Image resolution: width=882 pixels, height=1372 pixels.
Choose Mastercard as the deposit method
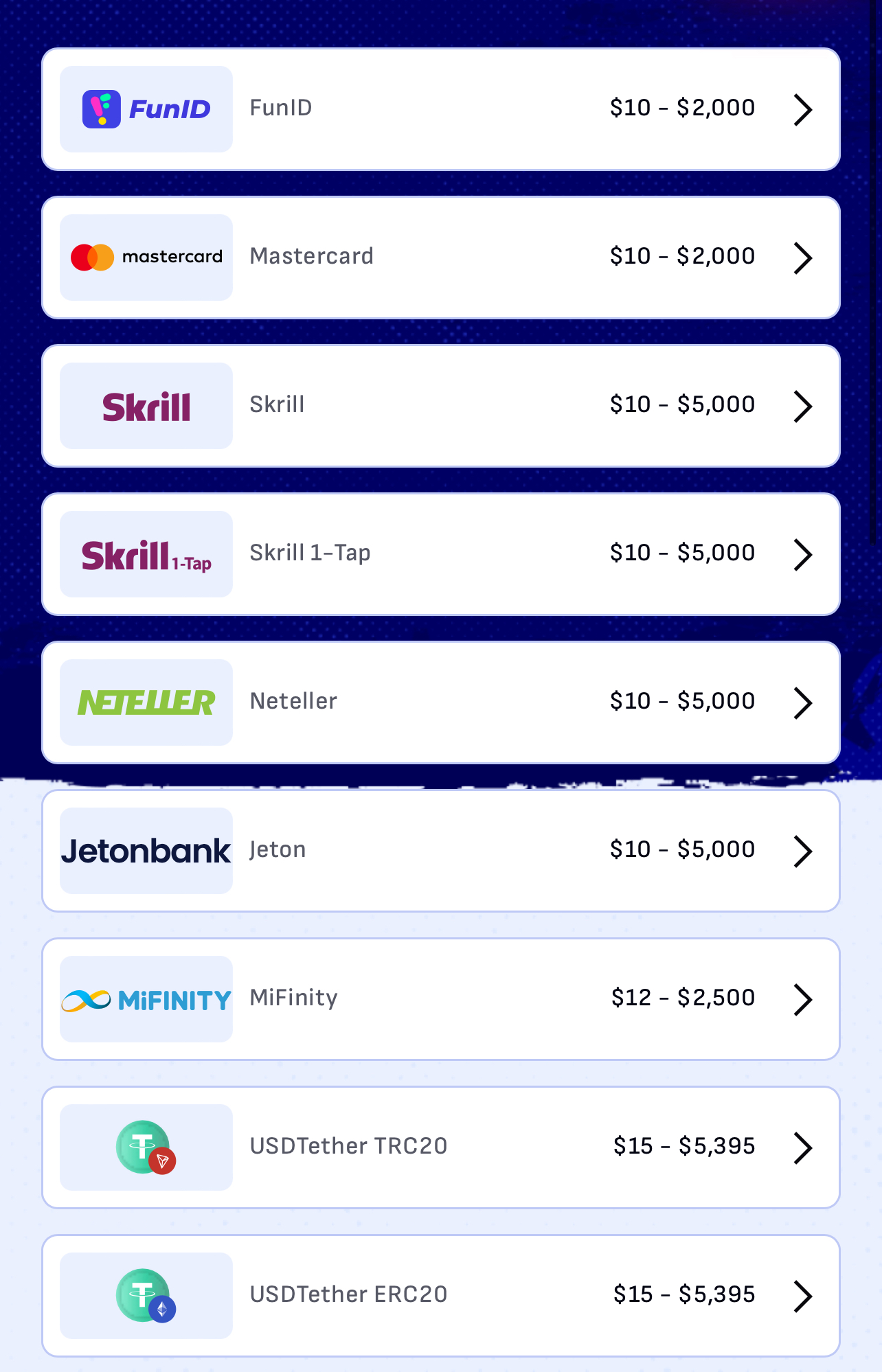pyautogui.click(x=440, y=258)
